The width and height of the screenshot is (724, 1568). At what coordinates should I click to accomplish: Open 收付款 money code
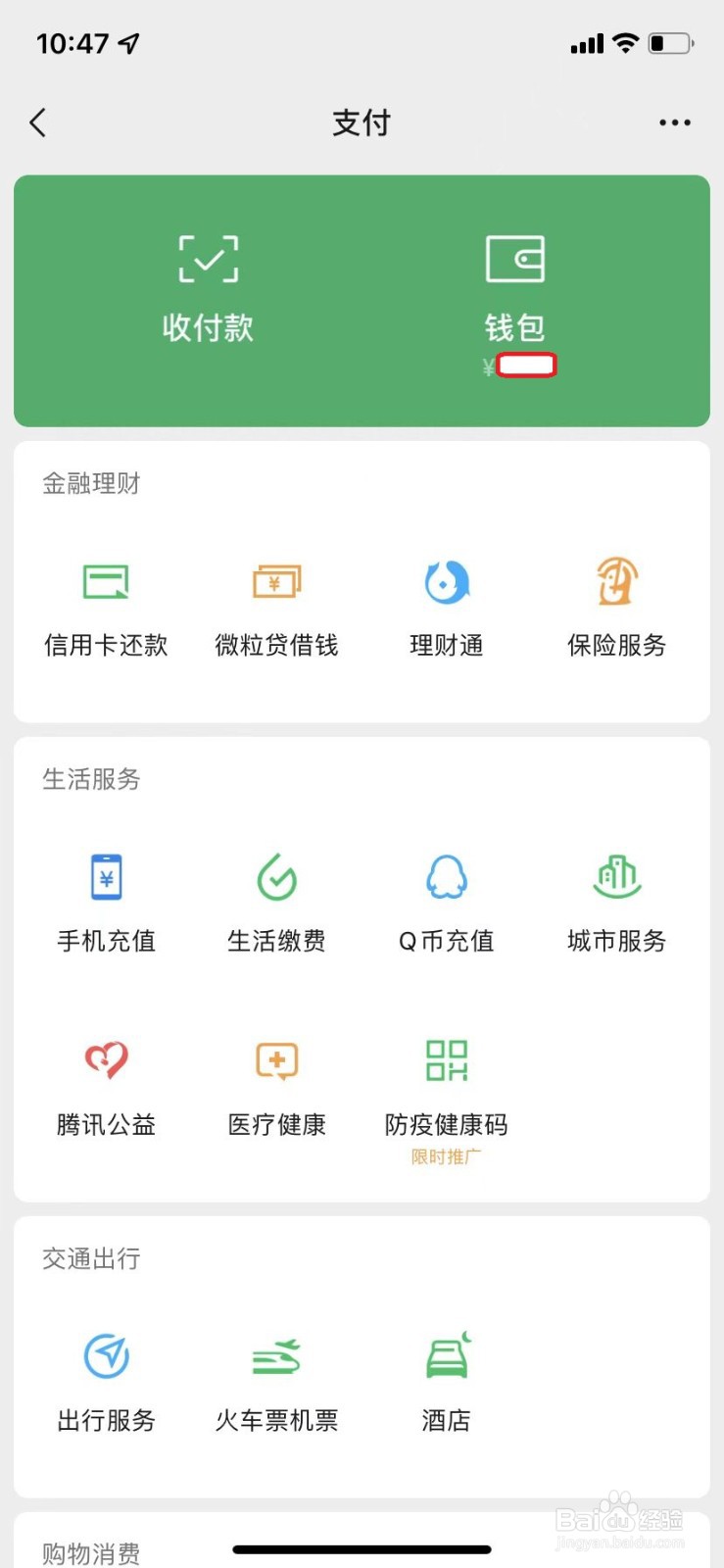coord(208,289)
